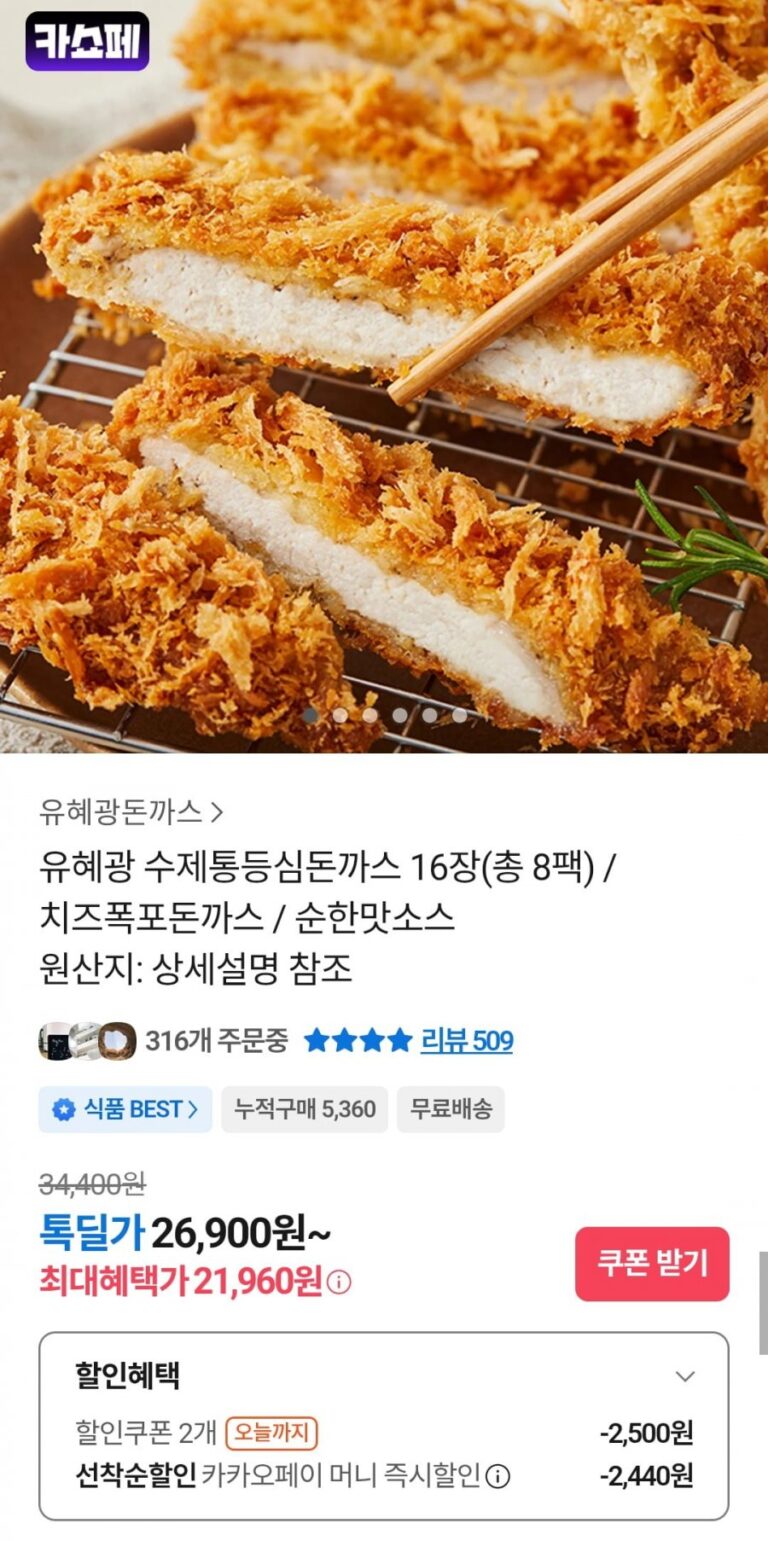This screenshot has width=768, height=1541.
Task: Open the 식품 BEST ranking chip
Action: coord(125,1109)
